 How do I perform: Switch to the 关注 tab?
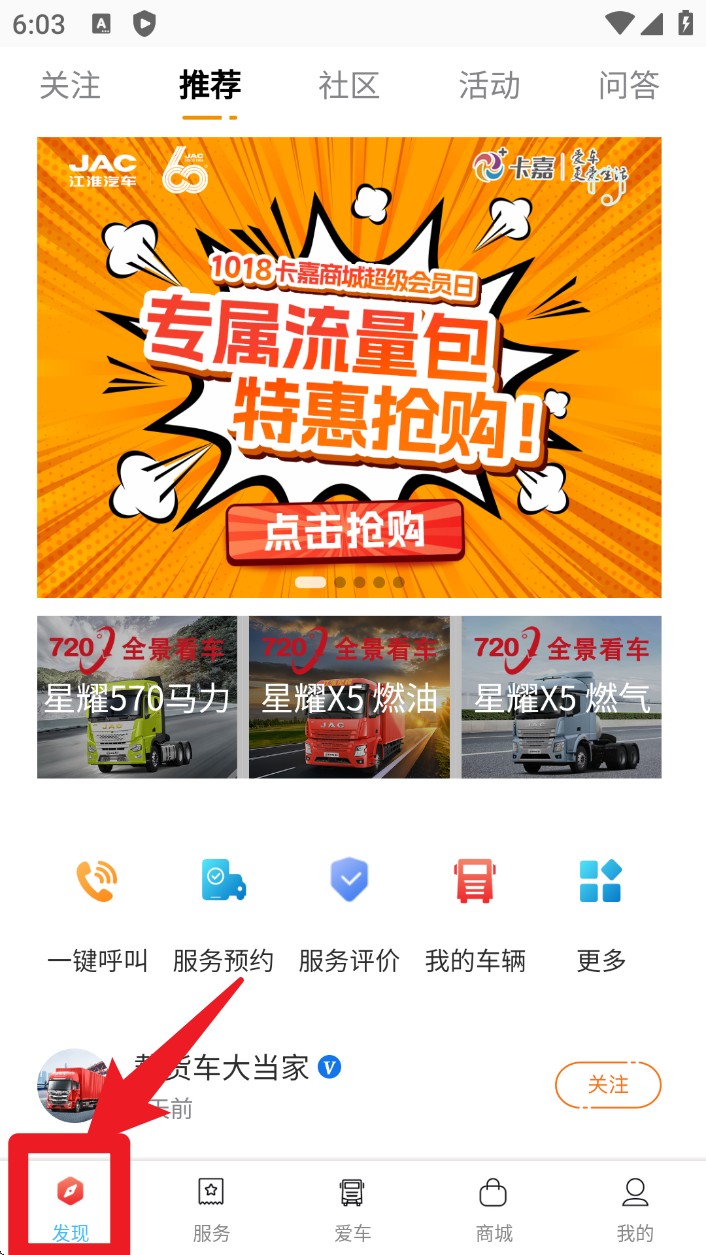70,86
